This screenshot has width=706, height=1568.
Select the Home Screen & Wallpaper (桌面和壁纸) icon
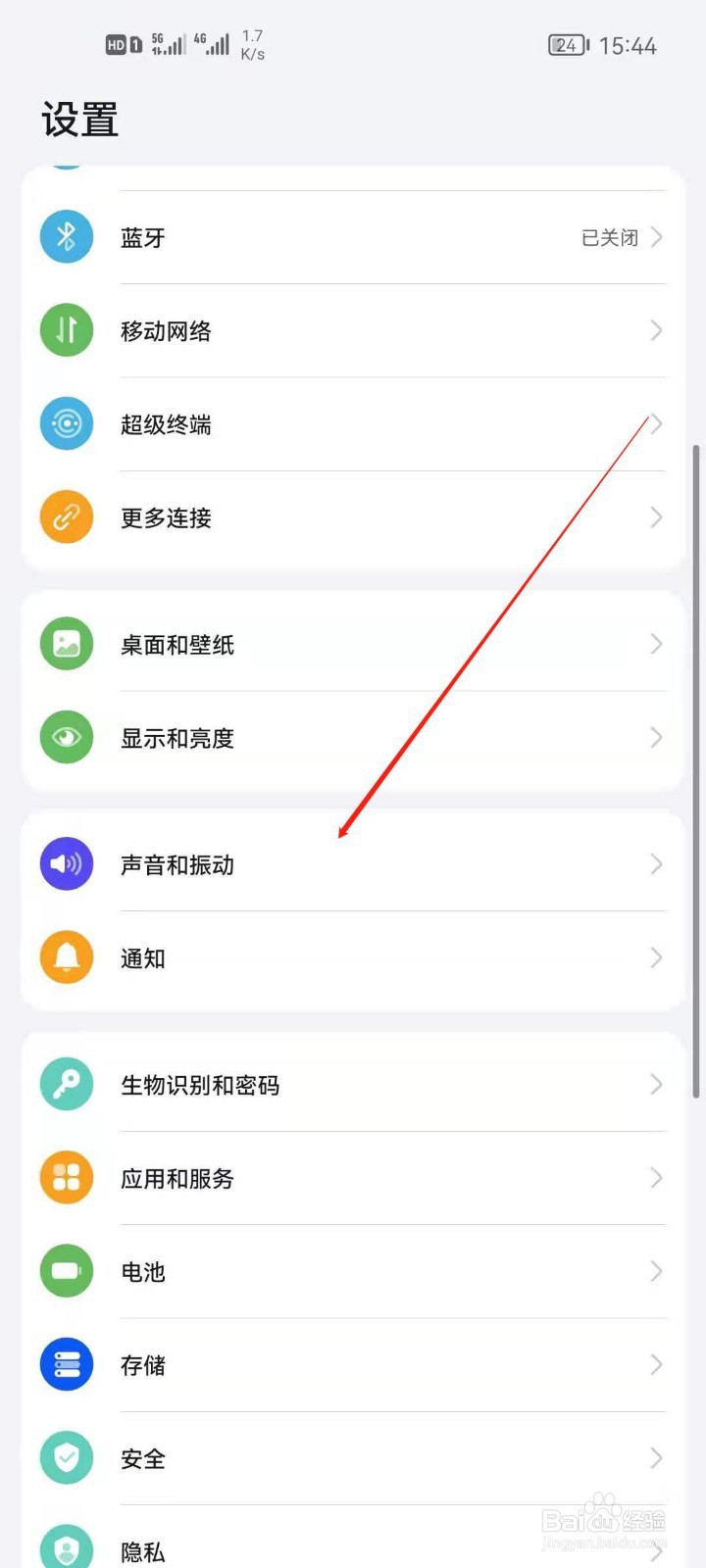tap(66, 644)
